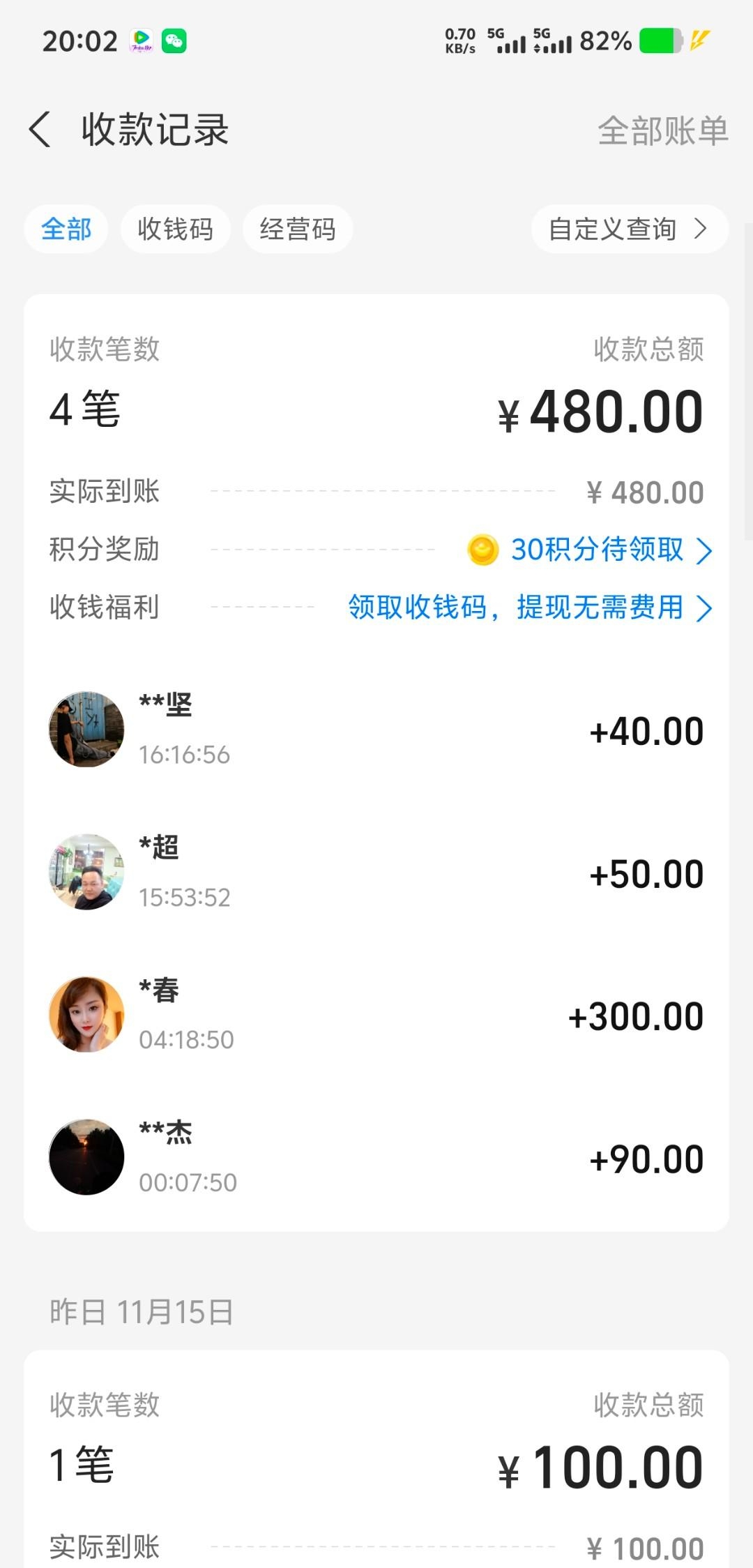Open the +50.00 record from *超
Screen dimensions: 753x1568
coord(376,873)
